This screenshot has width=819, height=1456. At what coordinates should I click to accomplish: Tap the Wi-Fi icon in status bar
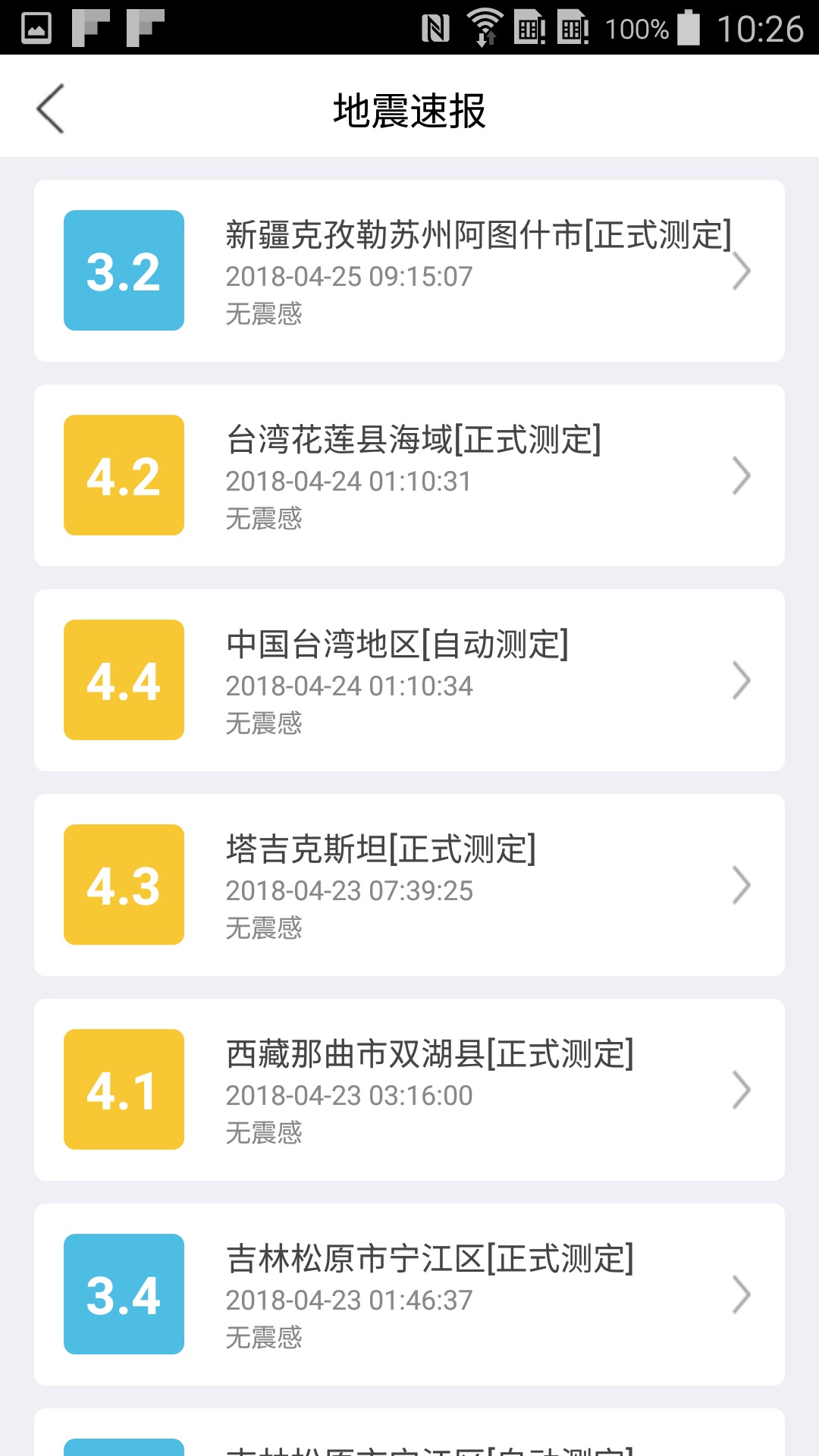483,25
